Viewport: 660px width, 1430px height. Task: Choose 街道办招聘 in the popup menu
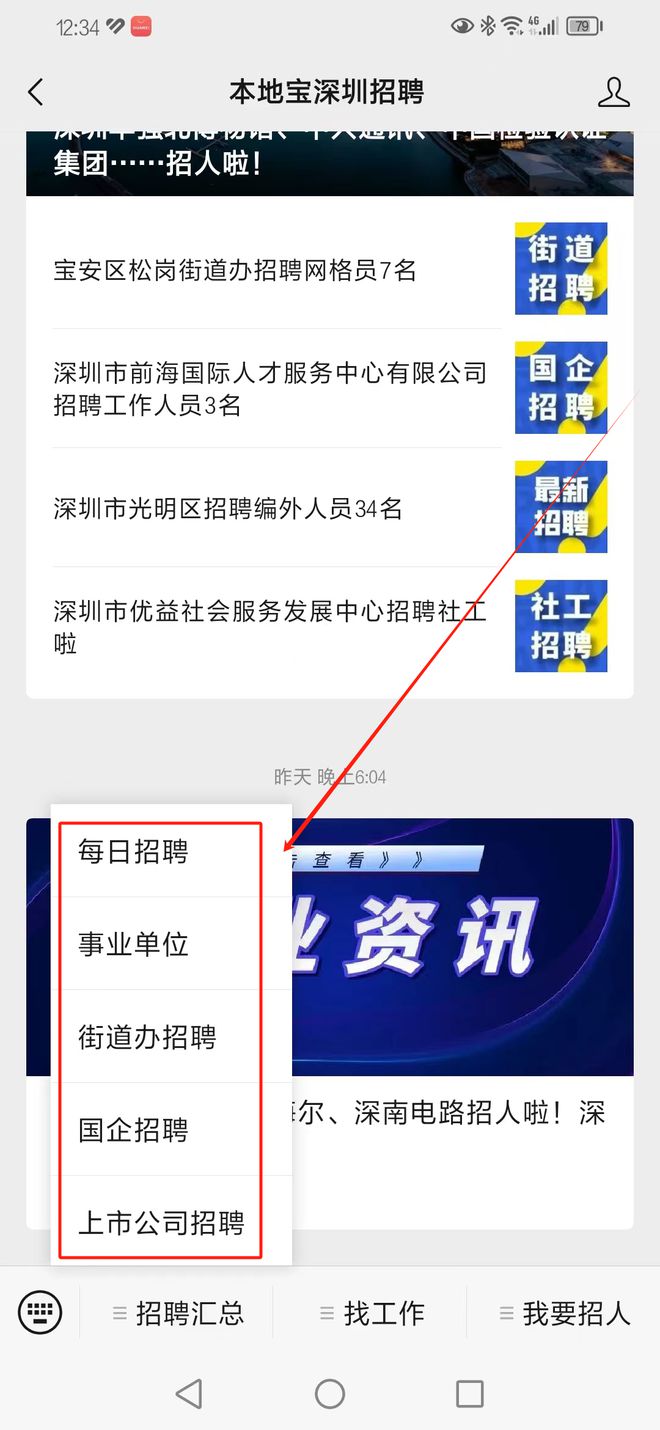tap(171, 1037)
